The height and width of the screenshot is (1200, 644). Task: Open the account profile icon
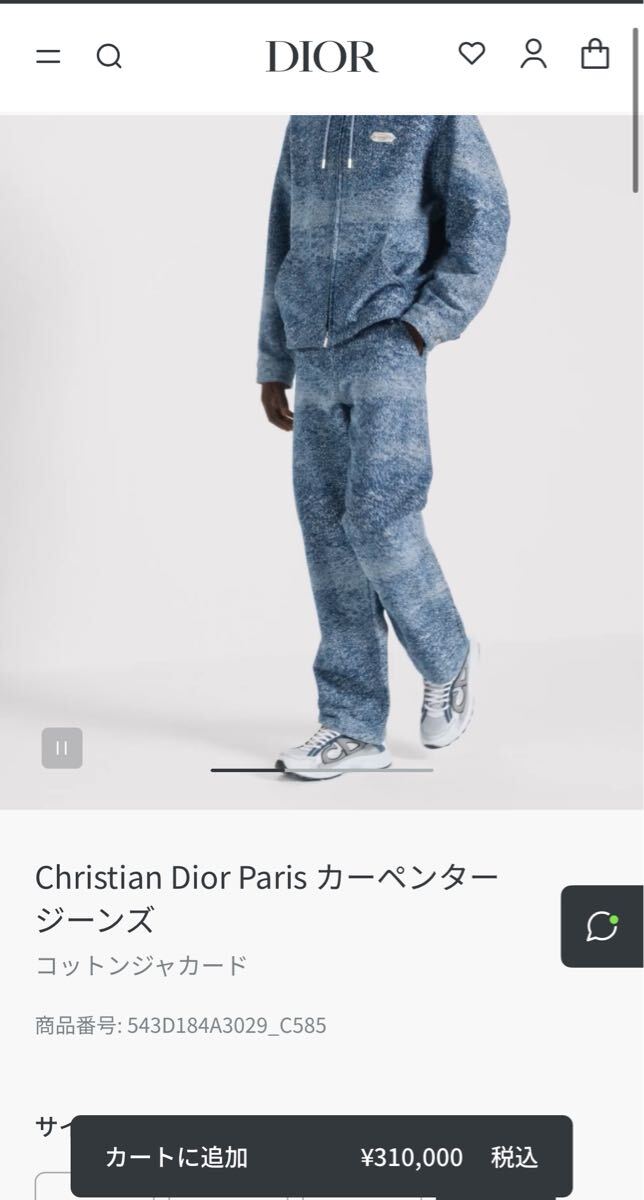pyautogui.click(x=534, y=55)
